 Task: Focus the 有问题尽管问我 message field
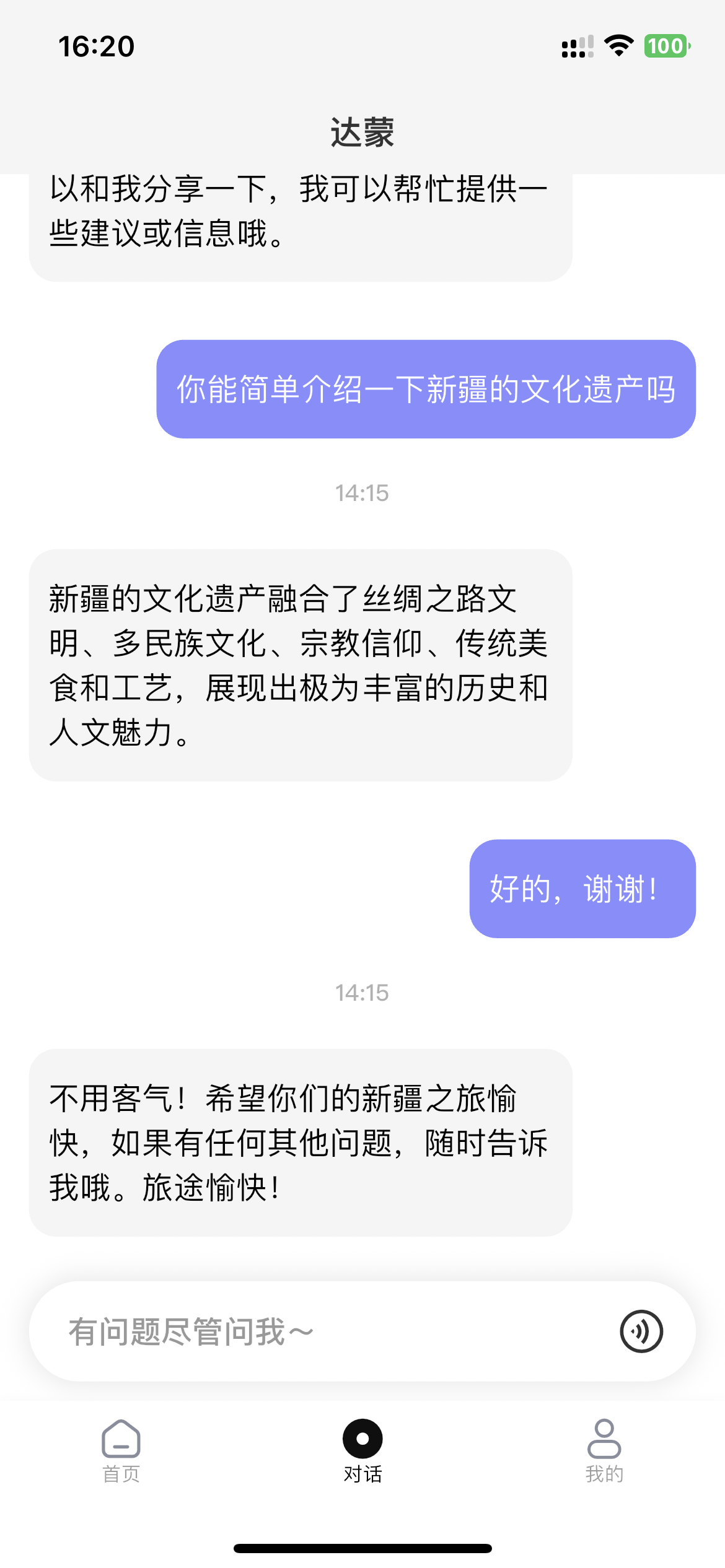pos(322,1331)
